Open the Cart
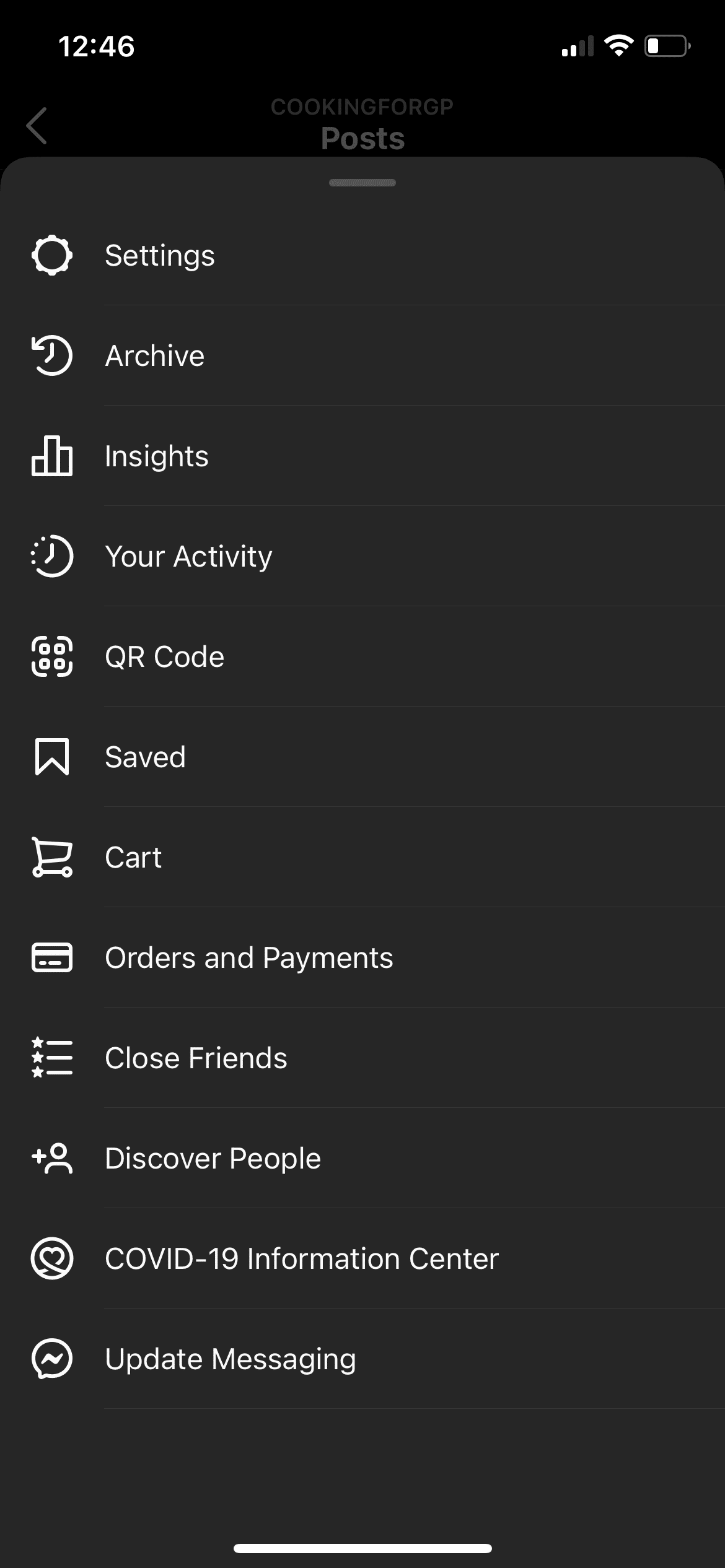725x1568 pixels. click(362, 857)
